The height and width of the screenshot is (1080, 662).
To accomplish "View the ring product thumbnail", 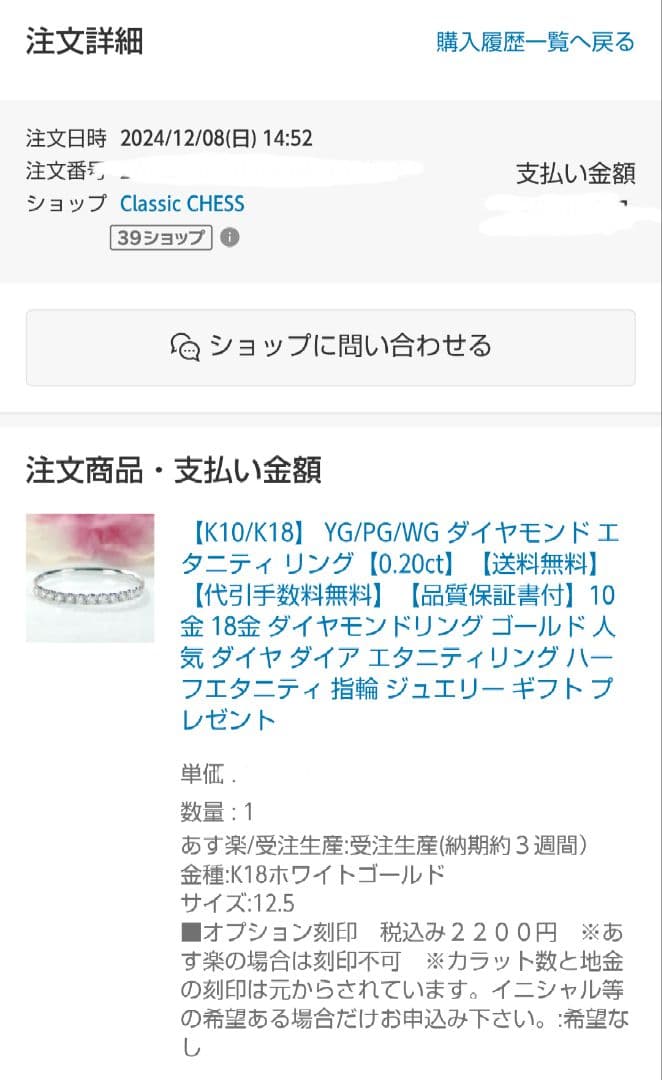I will (90, 578).
